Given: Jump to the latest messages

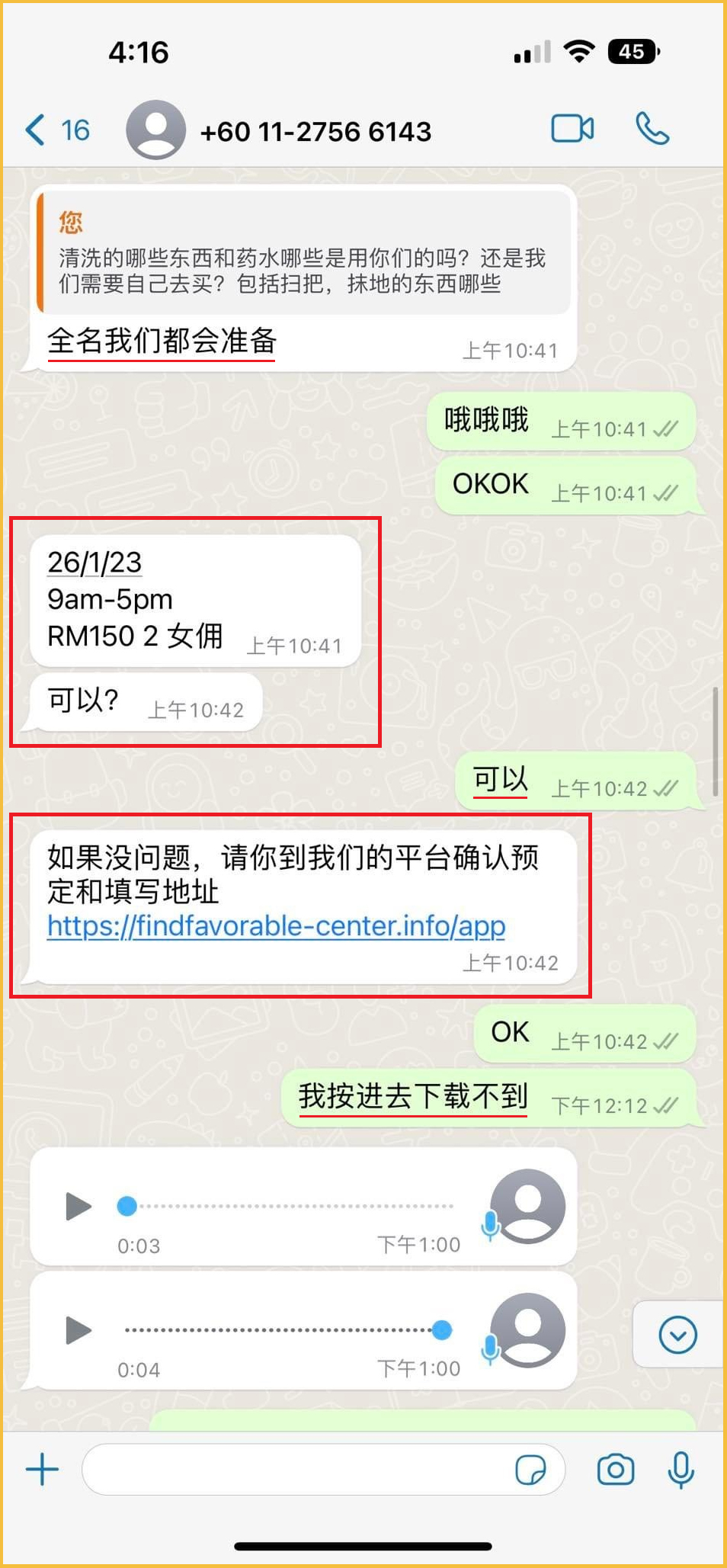Looking at the screenshot, I should point(677,1335).
